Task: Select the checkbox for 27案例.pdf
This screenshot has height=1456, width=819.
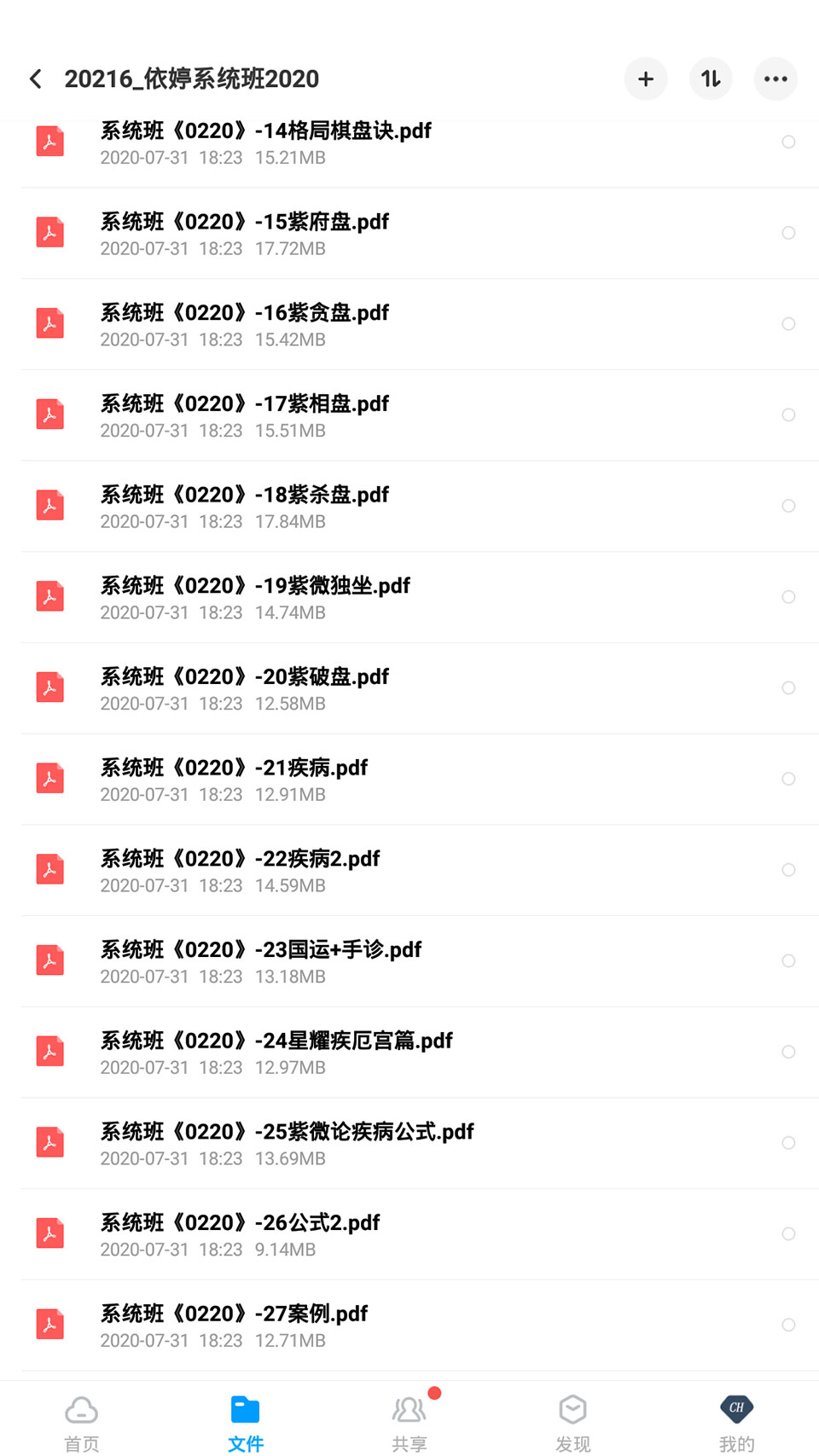Action: pyautogui.click(x=788, y=1325)
